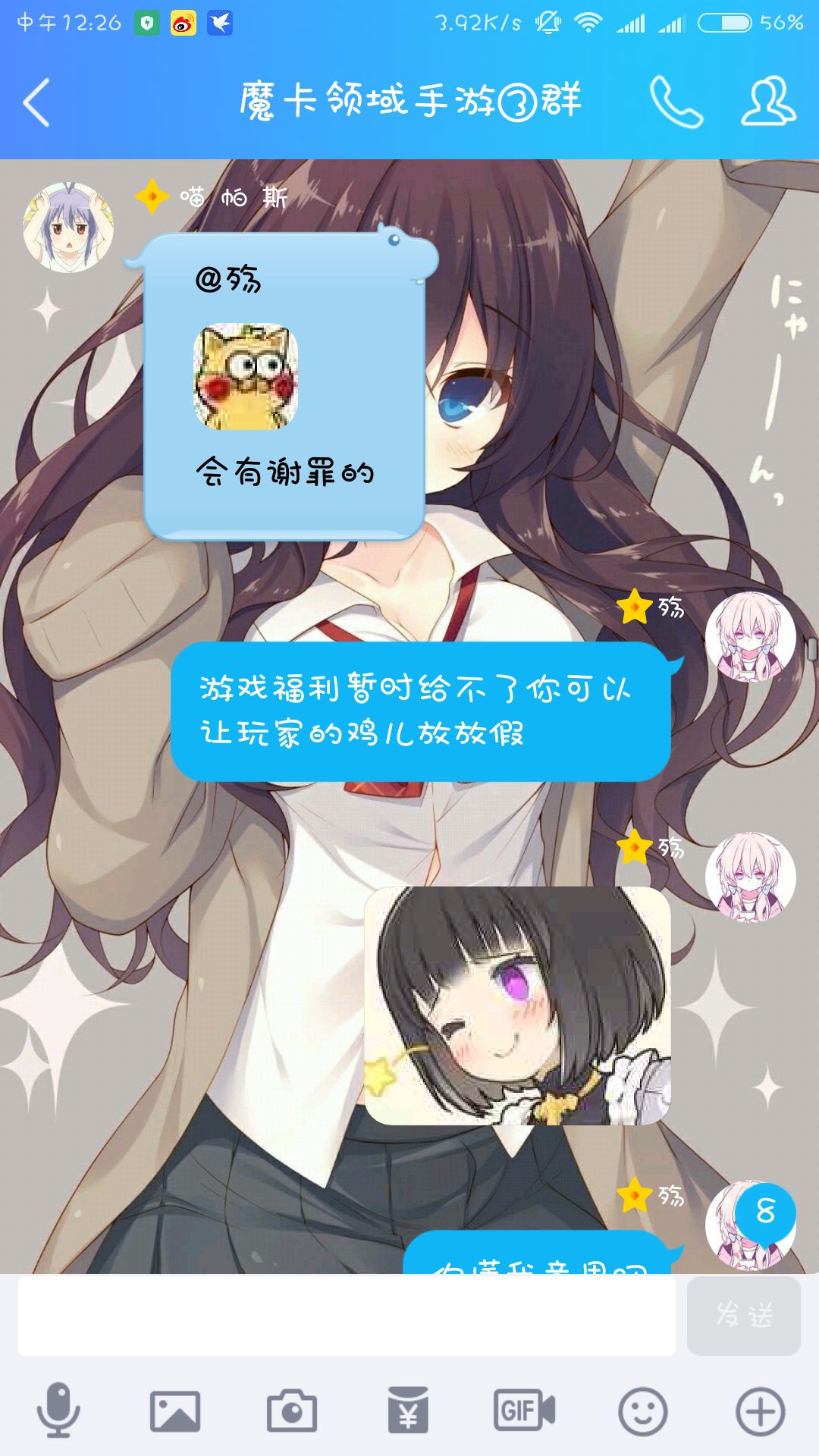Send a red packet
Image resolution: width=819 pixels, height=1456 pixels.
(408, 1410)
